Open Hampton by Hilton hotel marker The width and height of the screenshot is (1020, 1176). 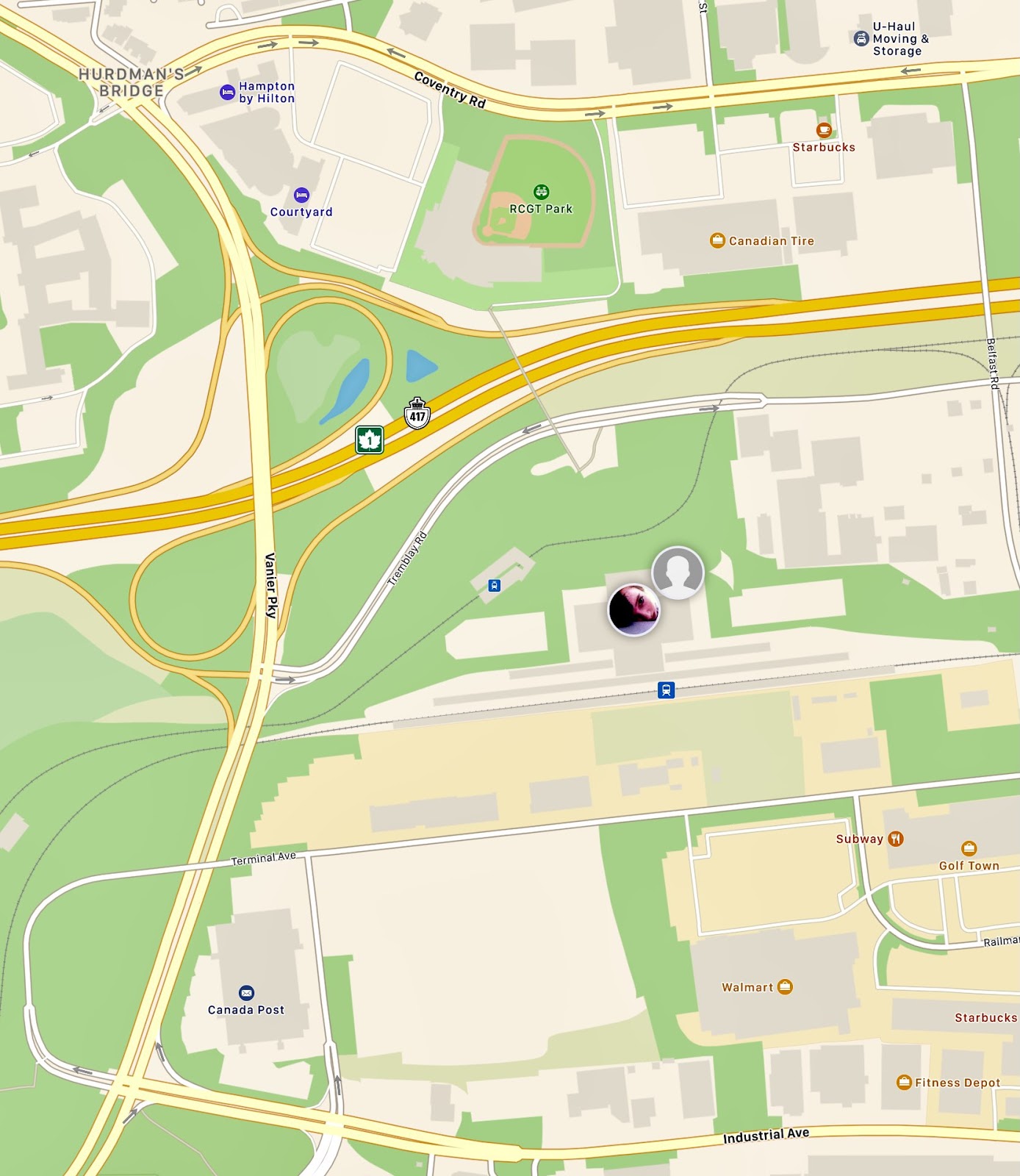point(228,93)
